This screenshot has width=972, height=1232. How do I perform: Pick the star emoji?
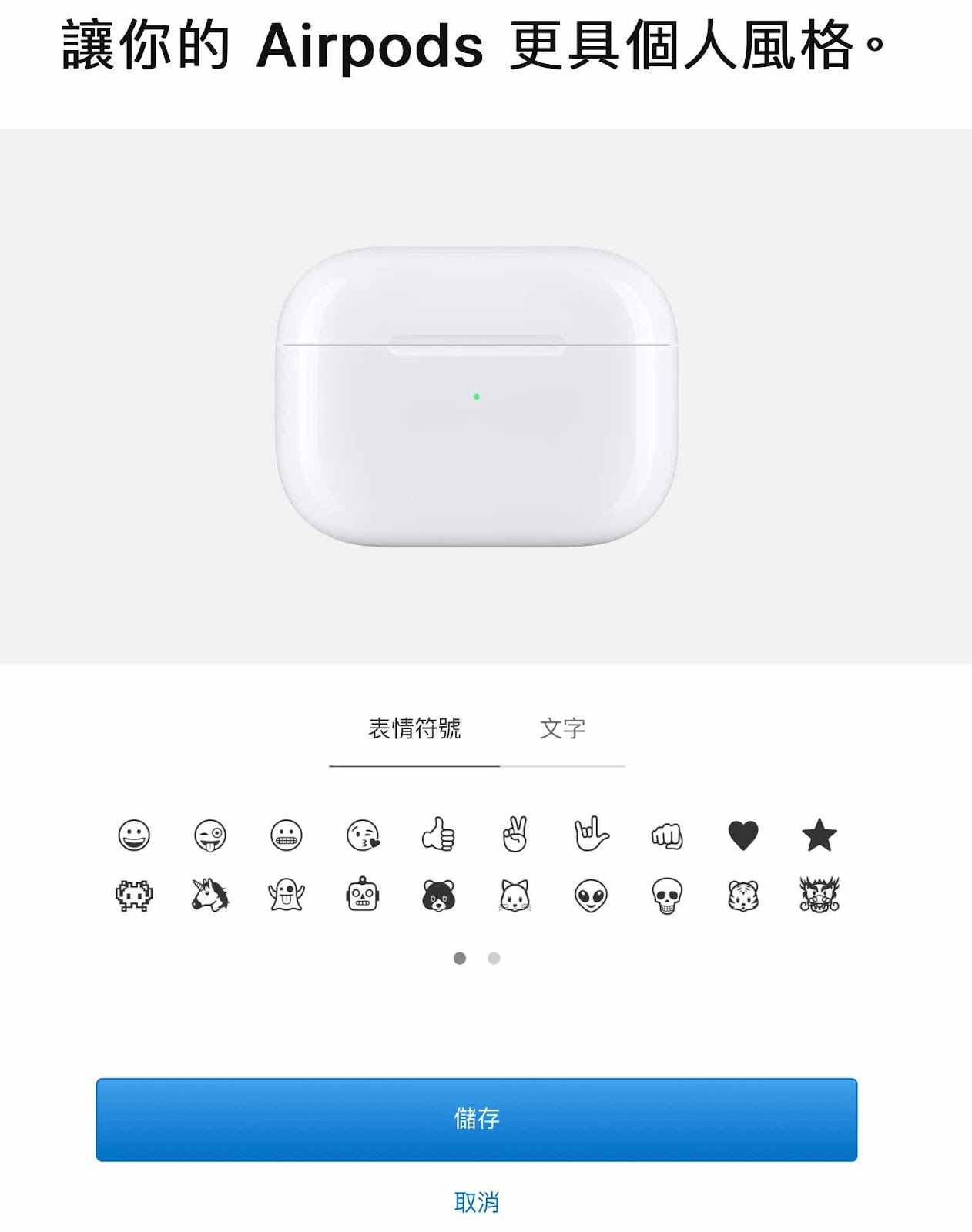819,835
